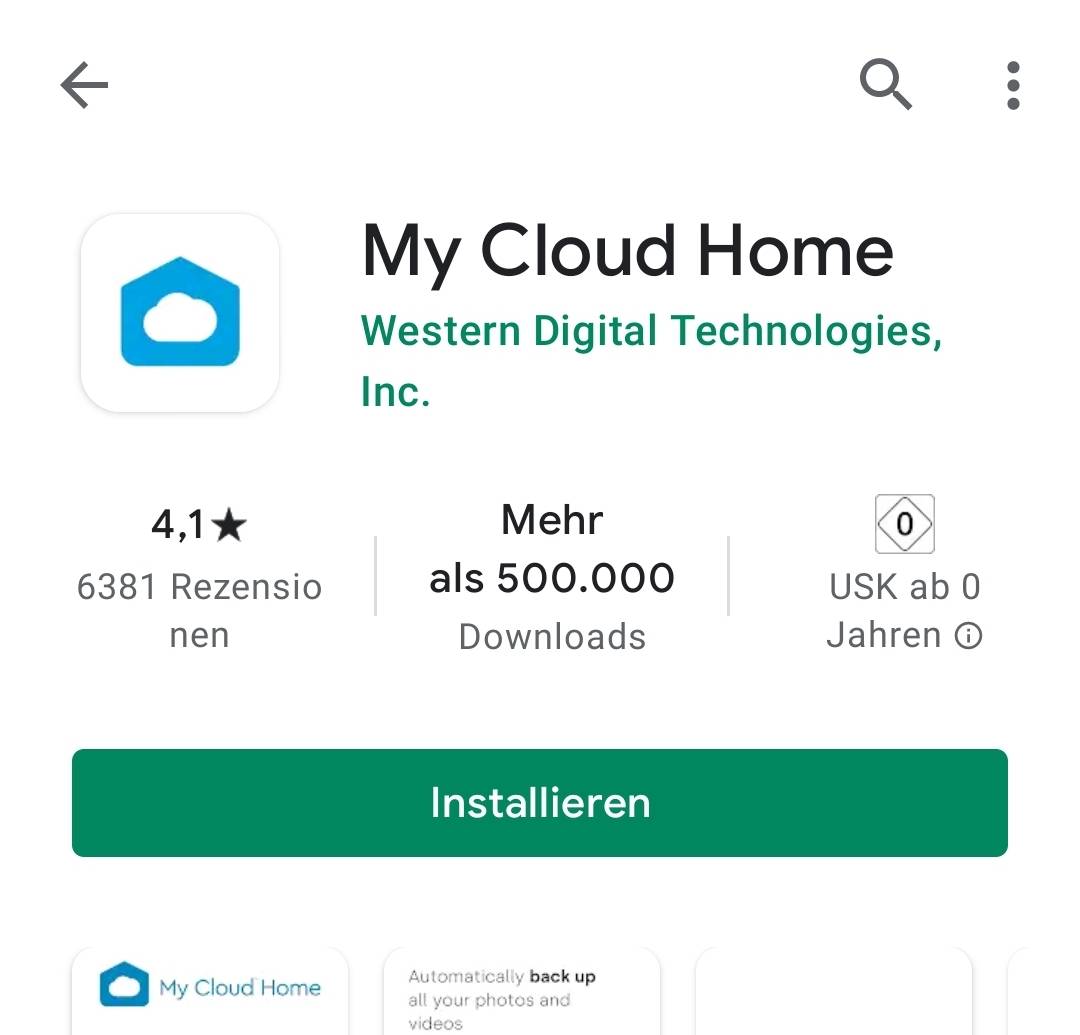Show USK ab 0 Jahren info
This screenshot has height=1035, width=1080.
(x=967, y=636)
